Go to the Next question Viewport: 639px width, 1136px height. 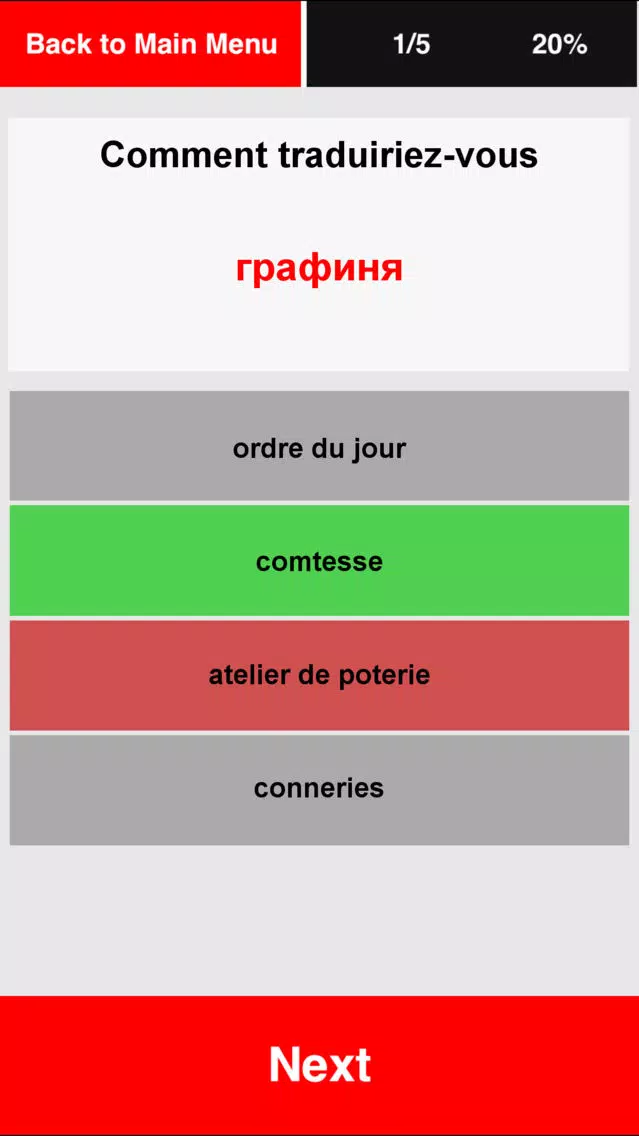coord(319,1064)
